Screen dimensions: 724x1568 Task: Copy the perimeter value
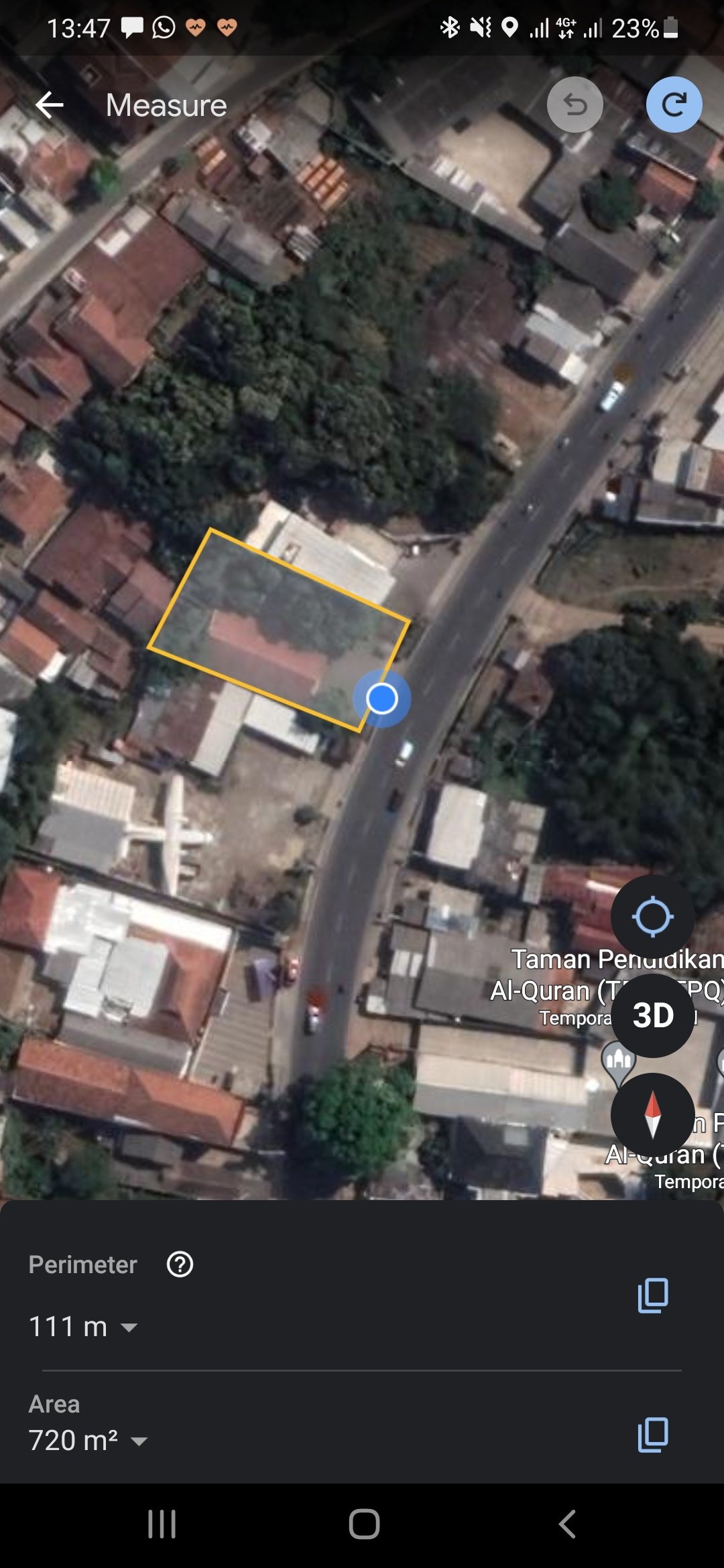(653, 1295)
